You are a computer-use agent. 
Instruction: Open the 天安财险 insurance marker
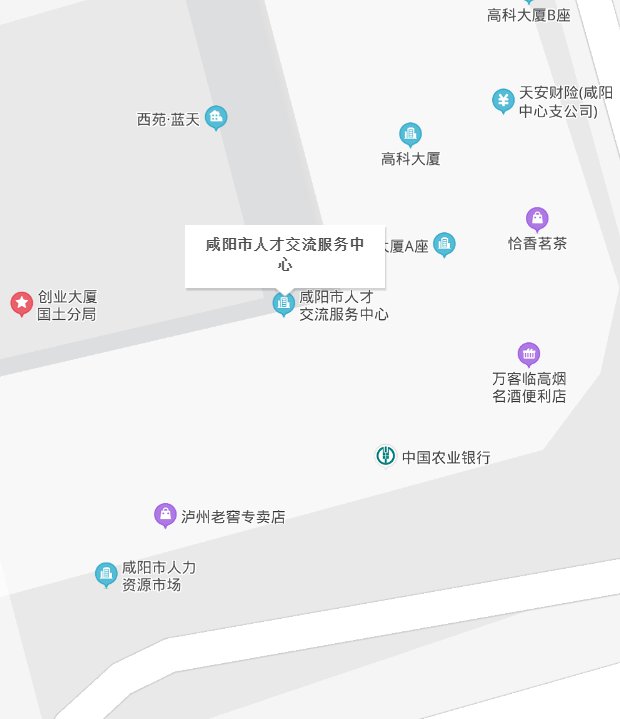pos(503,100)
